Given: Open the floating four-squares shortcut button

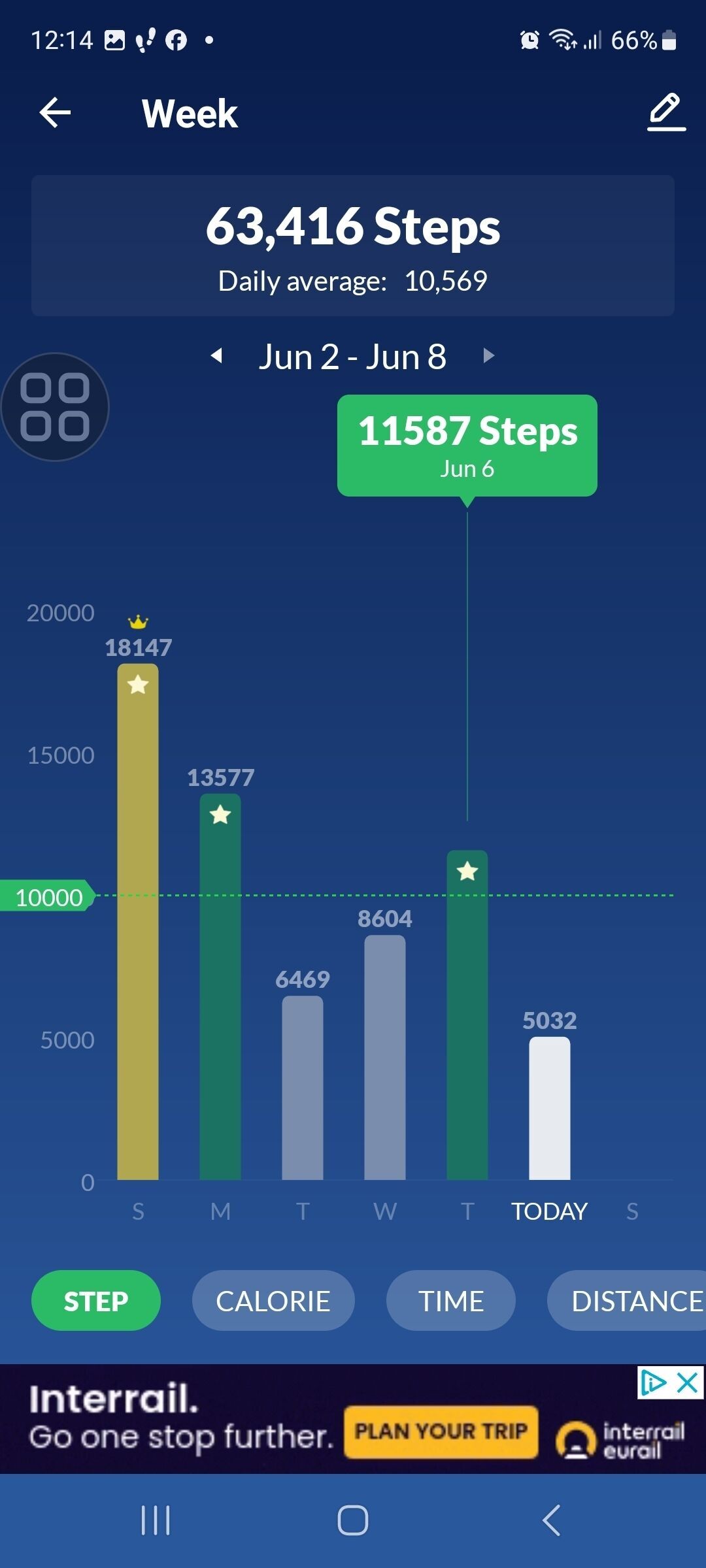Looking at the screenshot, I should tap(55, 407).
